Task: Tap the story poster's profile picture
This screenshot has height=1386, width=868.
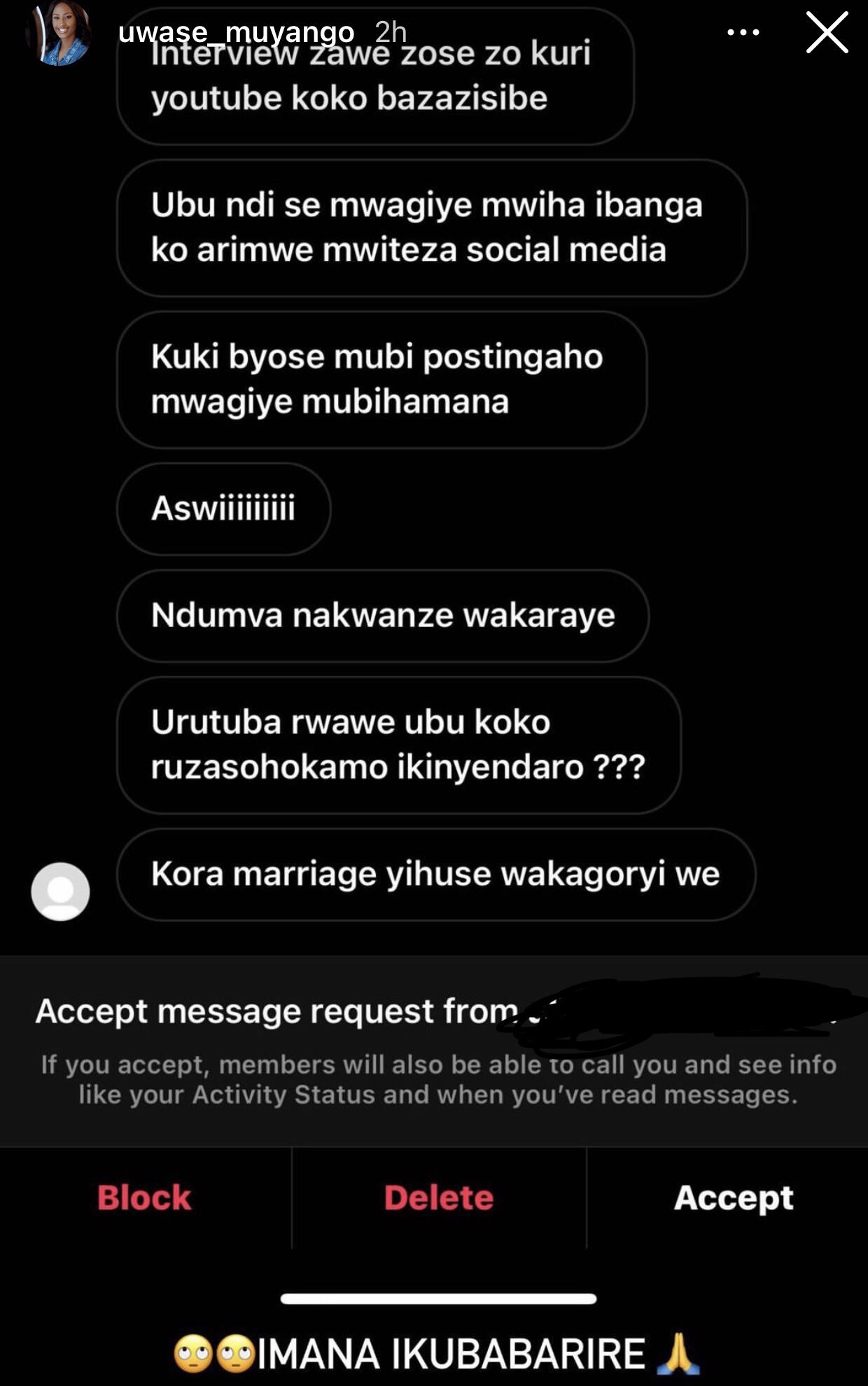Action: (60, 34)
